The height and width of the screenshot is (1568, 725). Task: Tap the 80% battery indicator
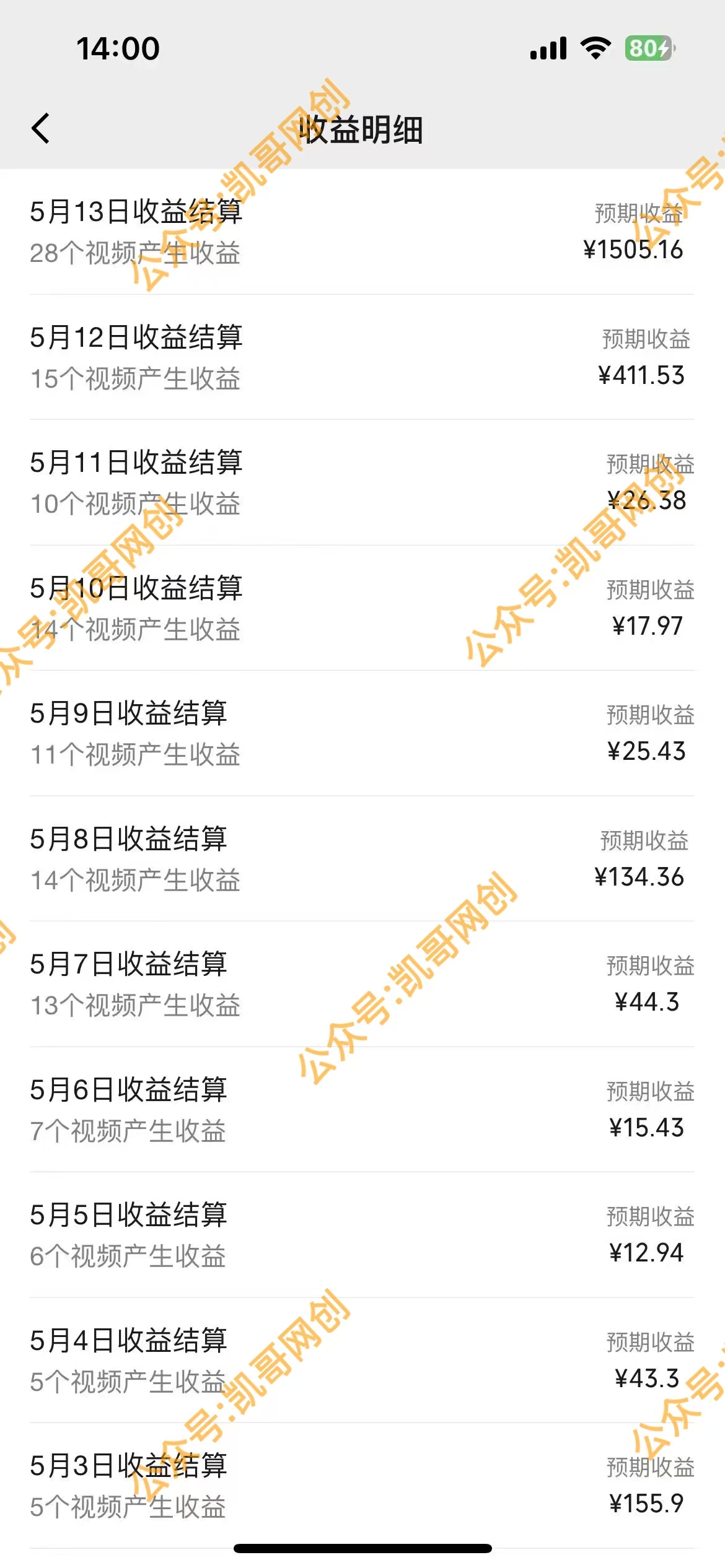tap(647, 47)
